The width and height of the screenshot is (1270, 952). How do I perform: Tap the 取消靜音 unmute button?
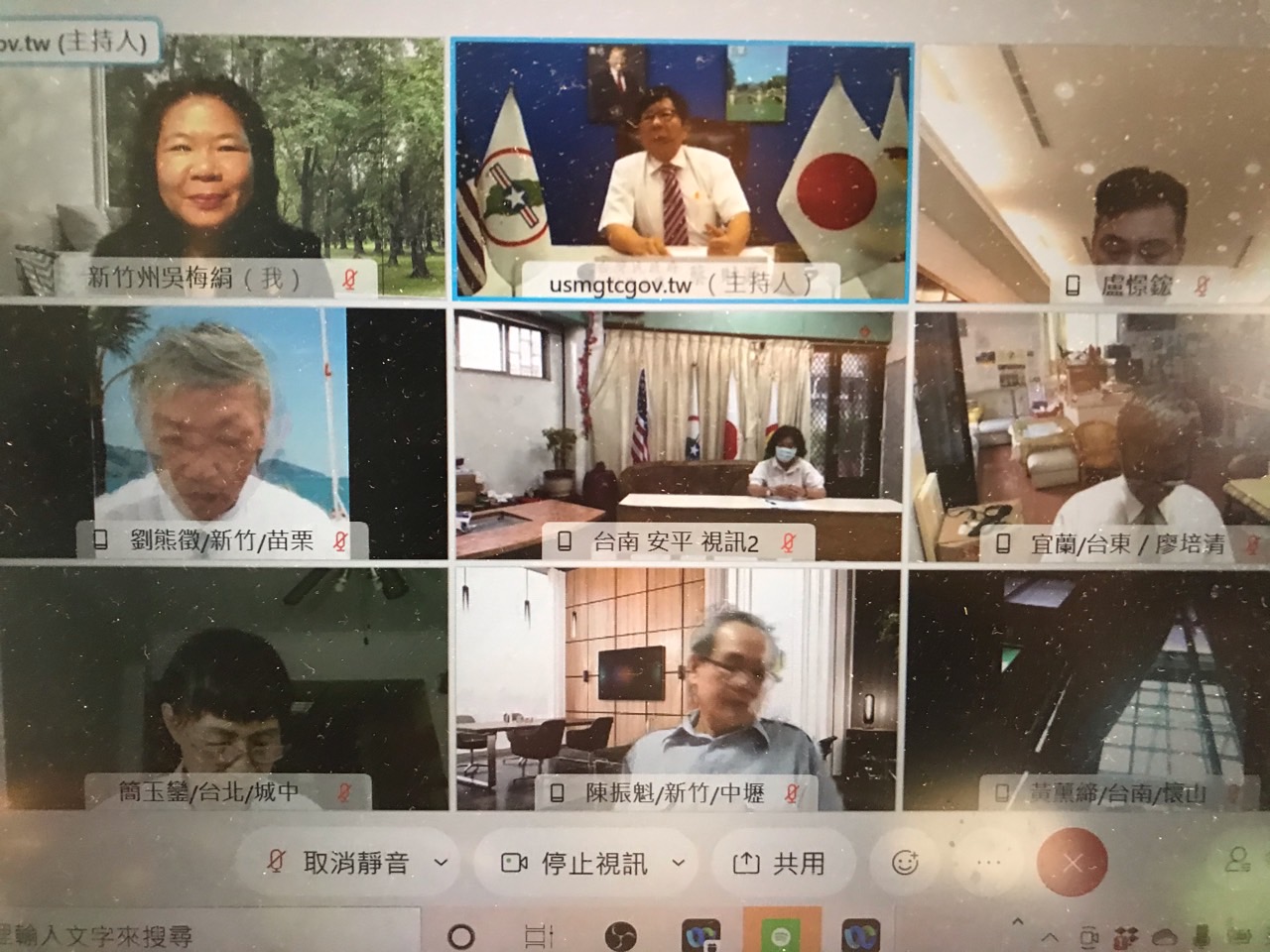click(337, 863)
